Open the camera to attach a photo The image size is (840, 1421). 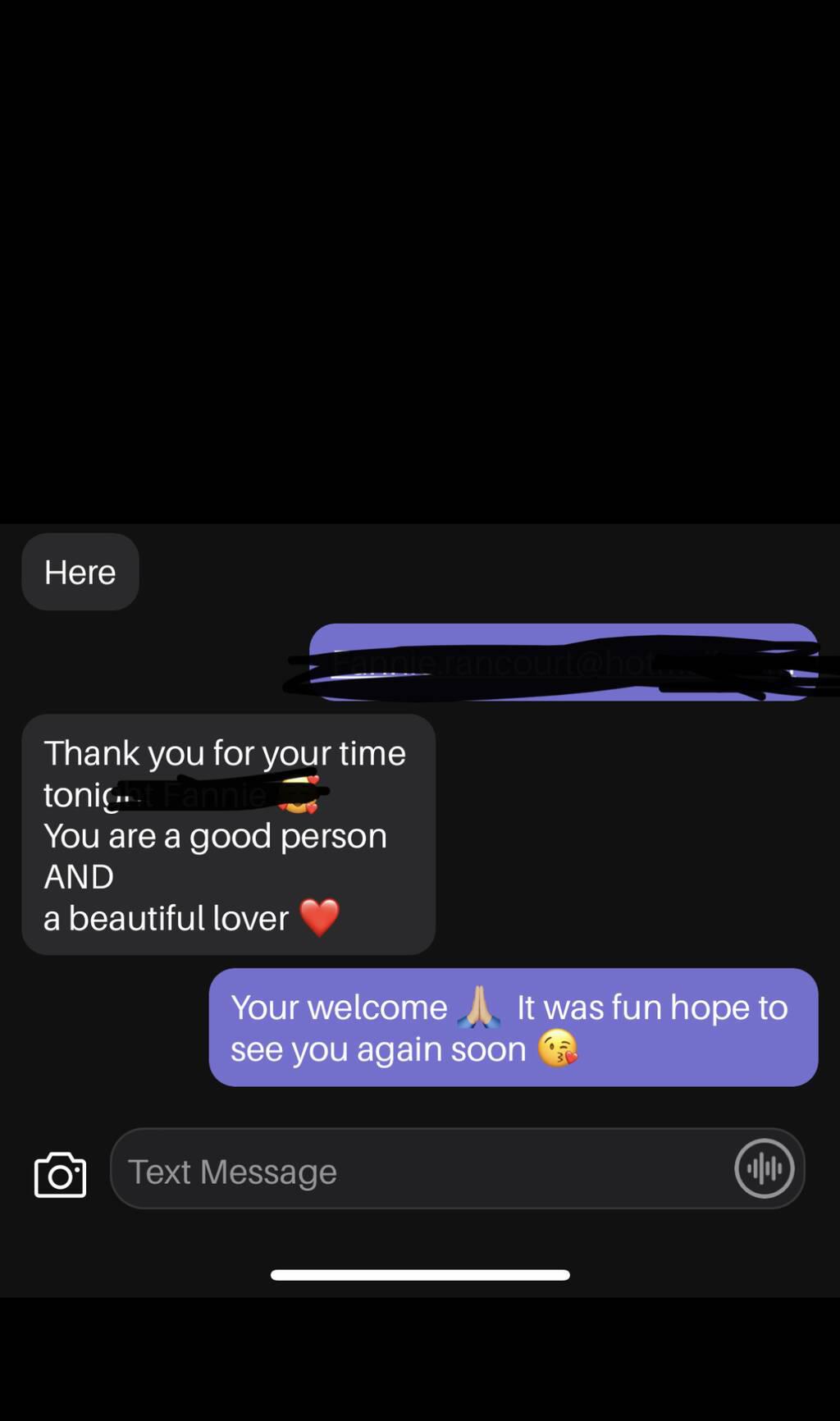60,1175
